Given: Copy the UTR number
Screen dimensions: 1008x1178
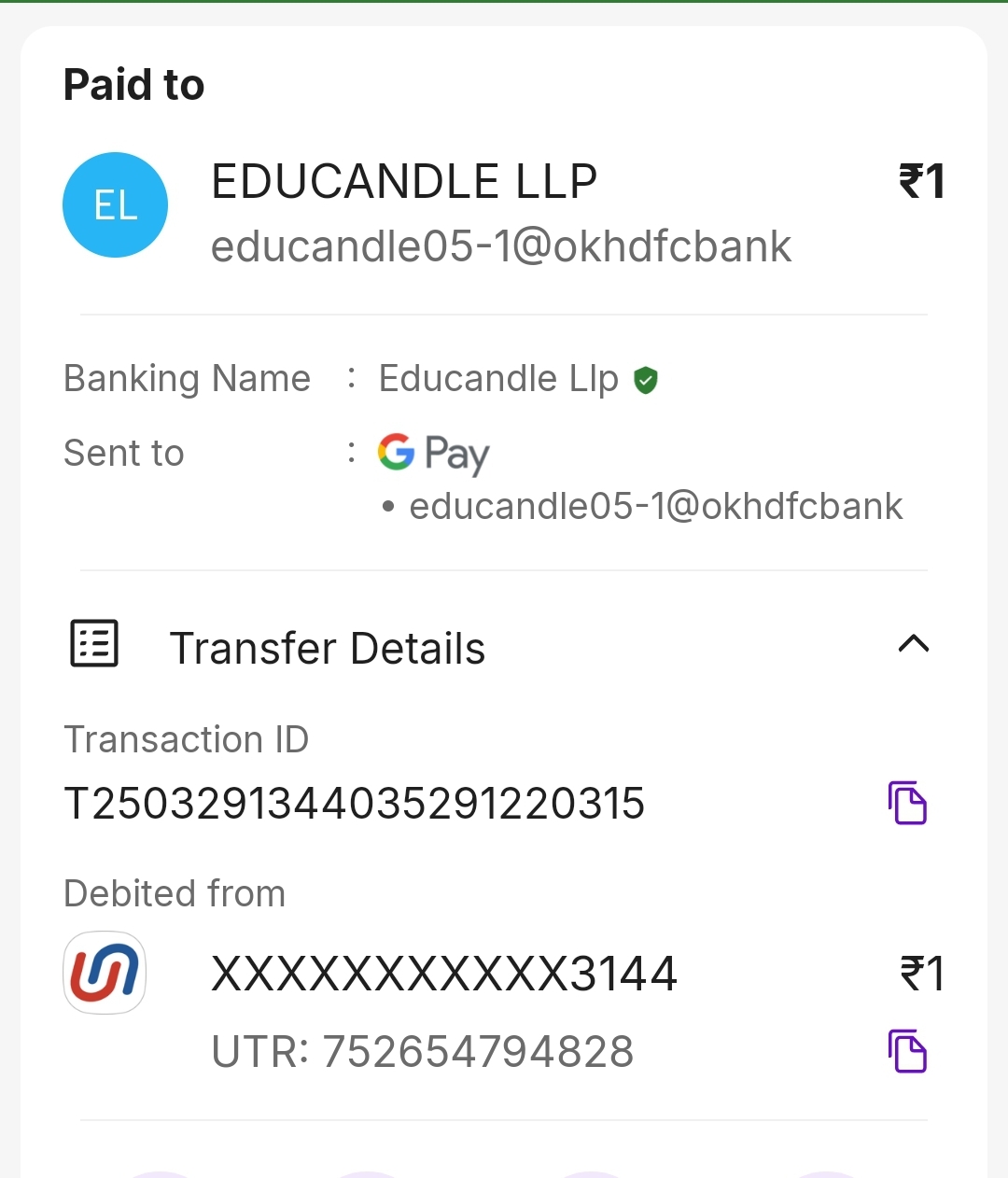Looking at the screenshot, I should coord(907,1052).
